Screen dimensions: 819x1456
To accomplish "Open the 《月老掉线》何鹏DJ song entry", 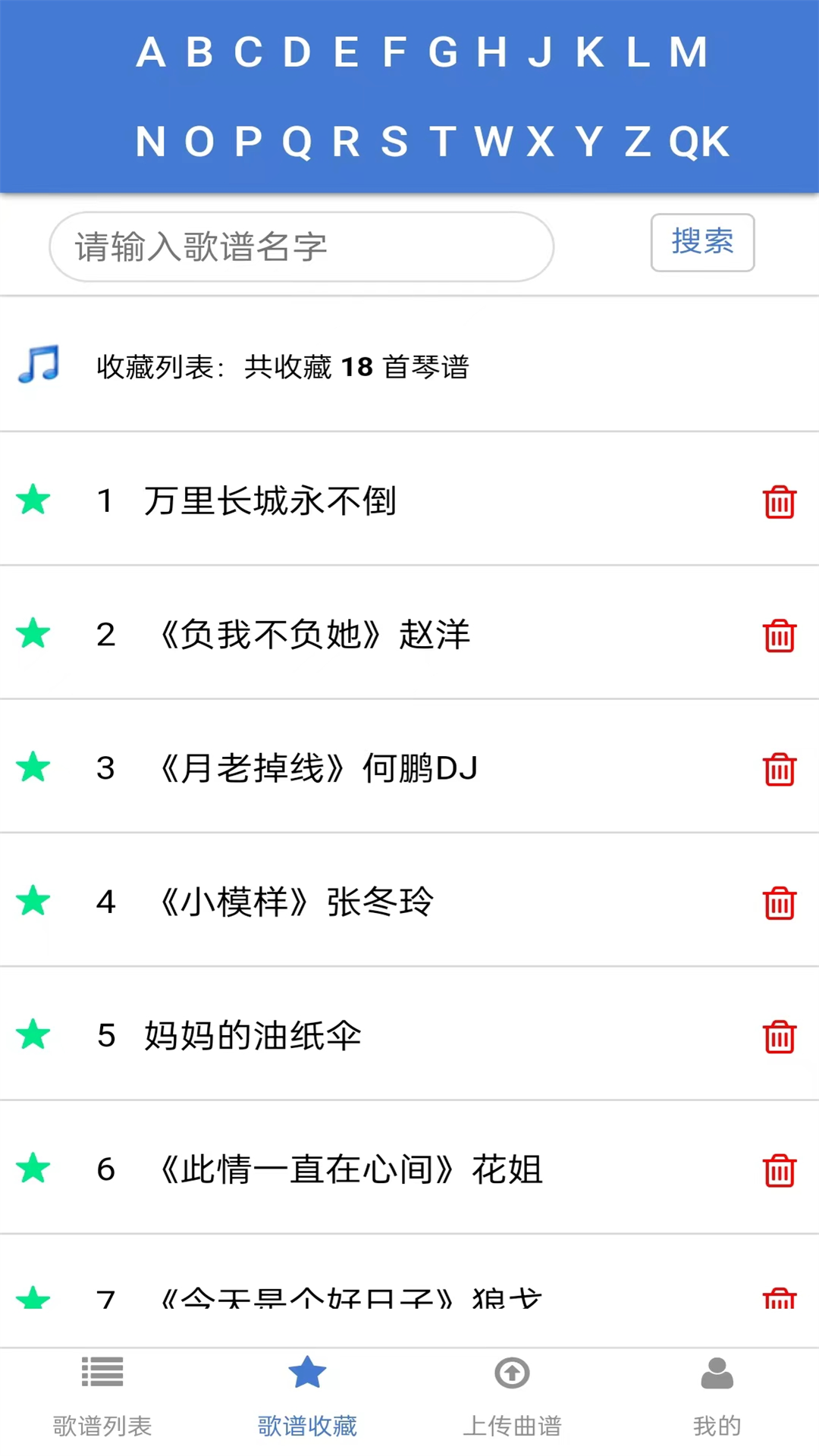I will (318, 768).
